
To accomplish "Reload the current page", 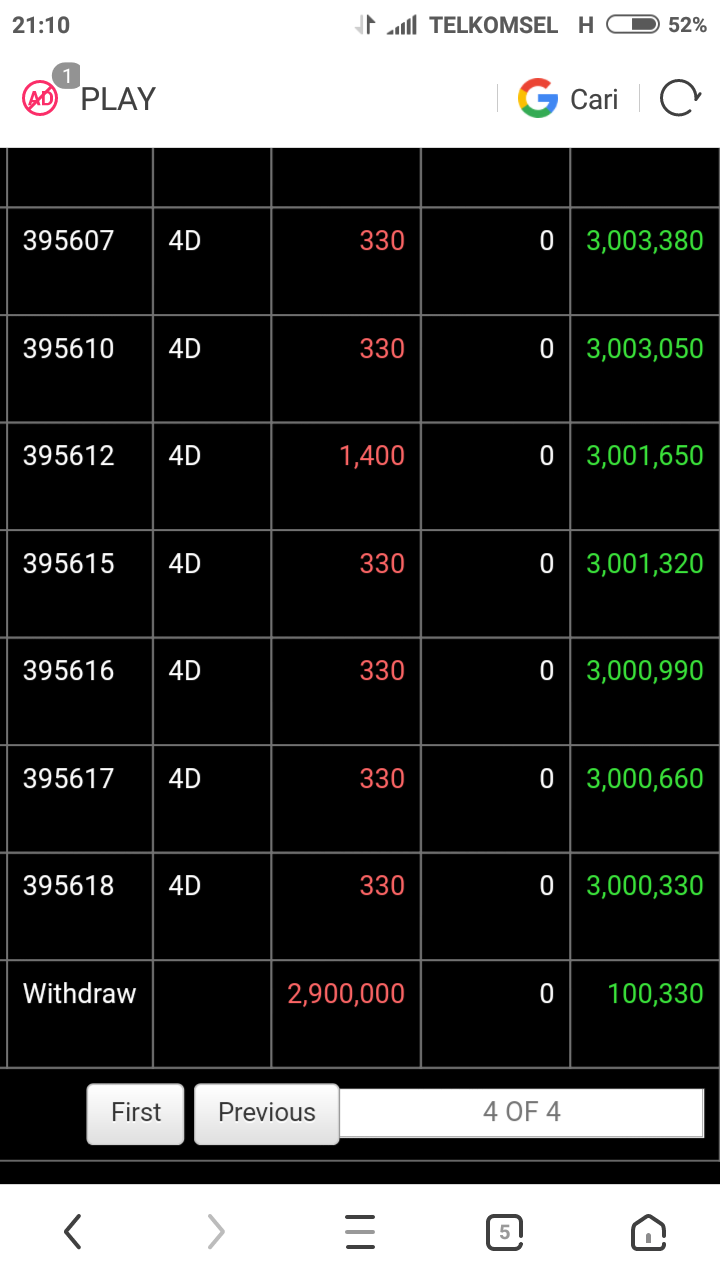I will tap(680, 99).
